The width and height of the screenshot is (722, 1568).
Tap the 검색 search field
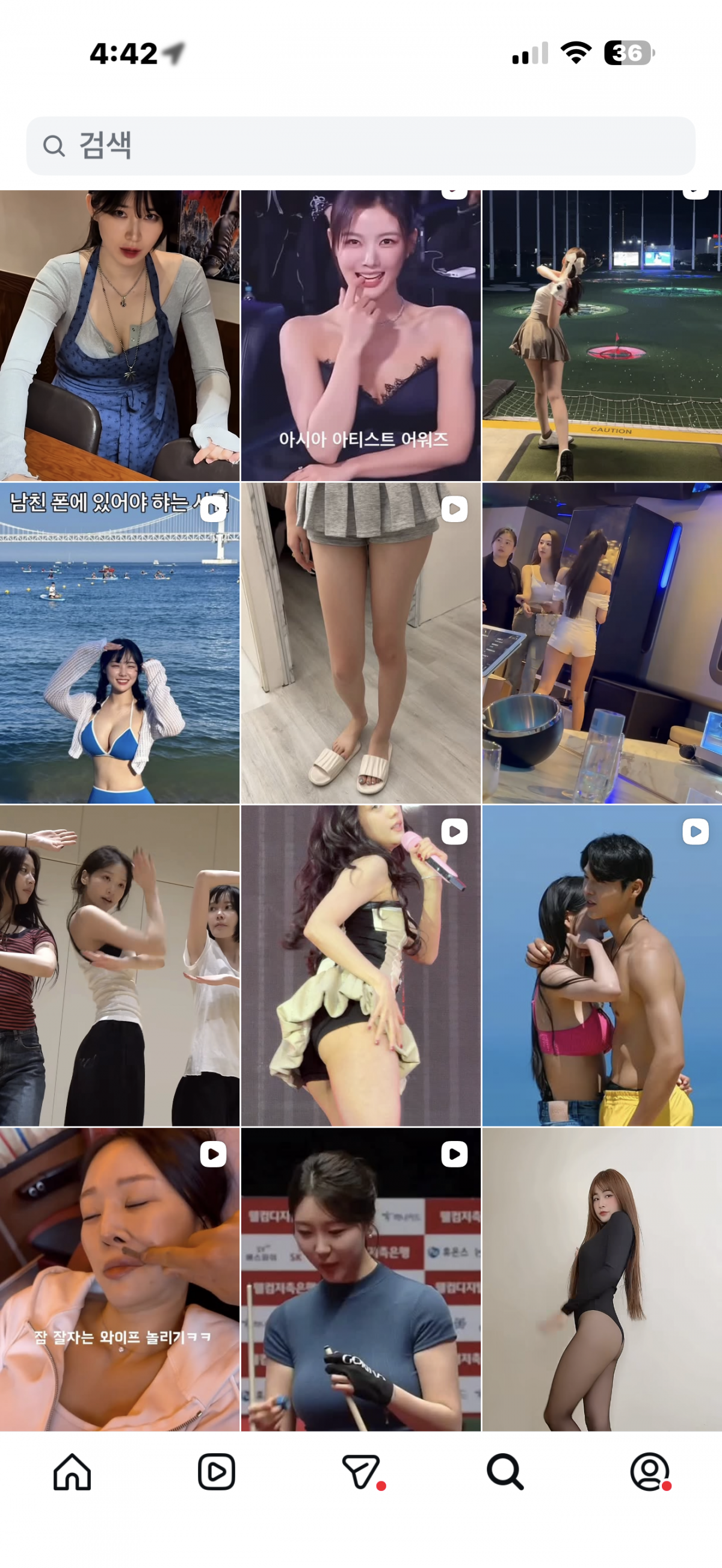coord(360,146)
